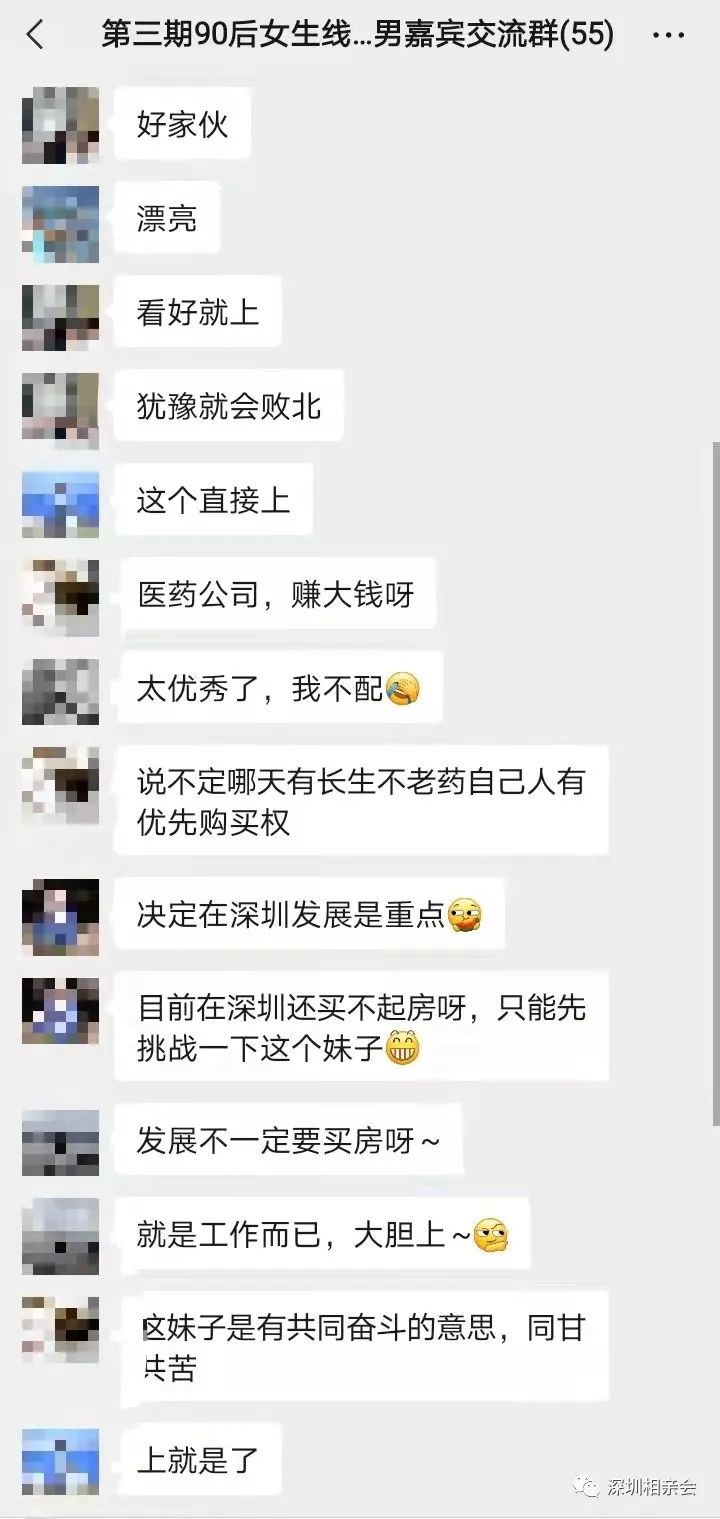View profile of sender of 犹豫就会败北
Viewport: 720px width, 1519px height.
click(61, 408)
